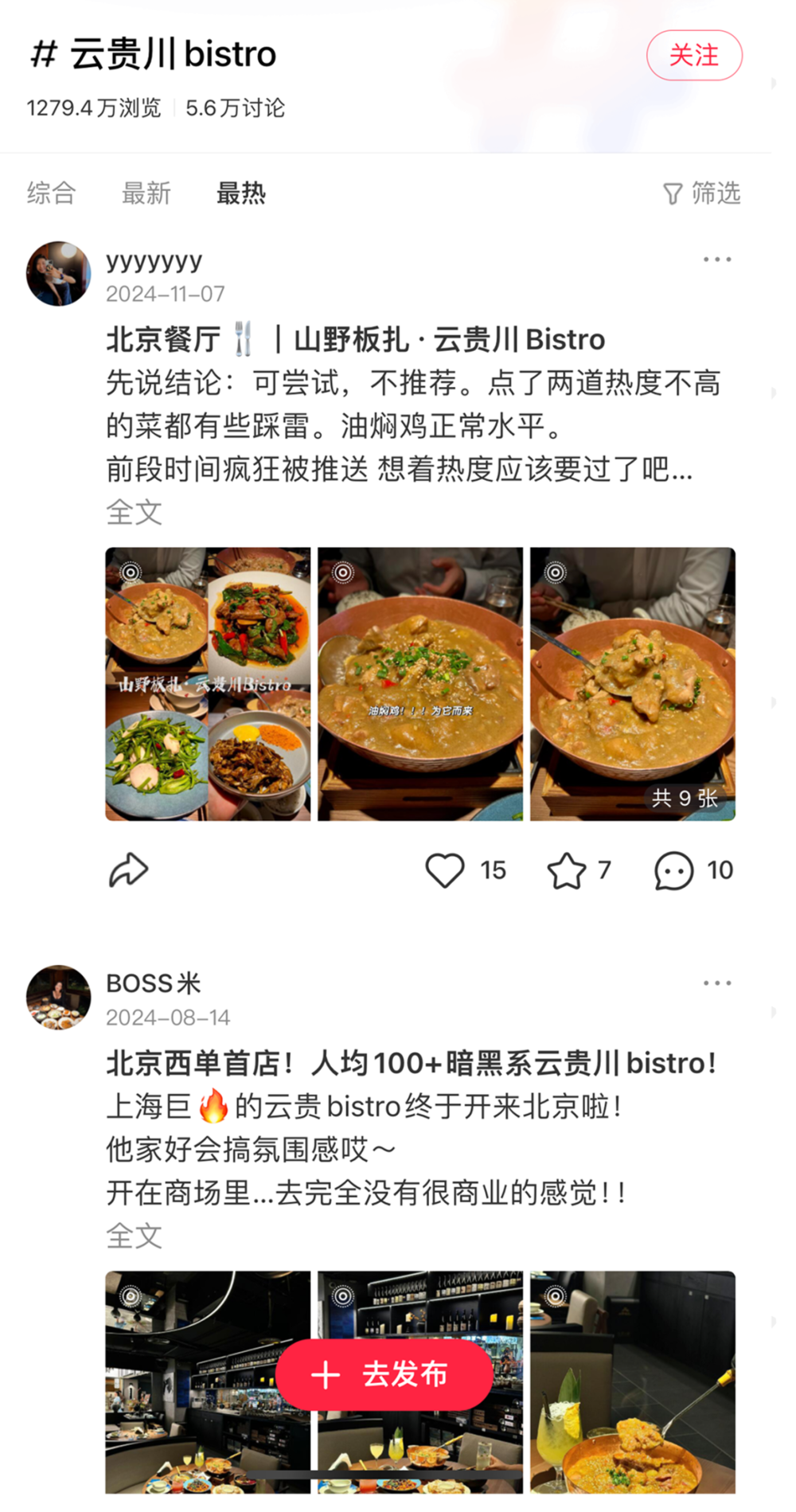
Task: Open yyyyyyy's profile avatar
Action: click(58, 274)
